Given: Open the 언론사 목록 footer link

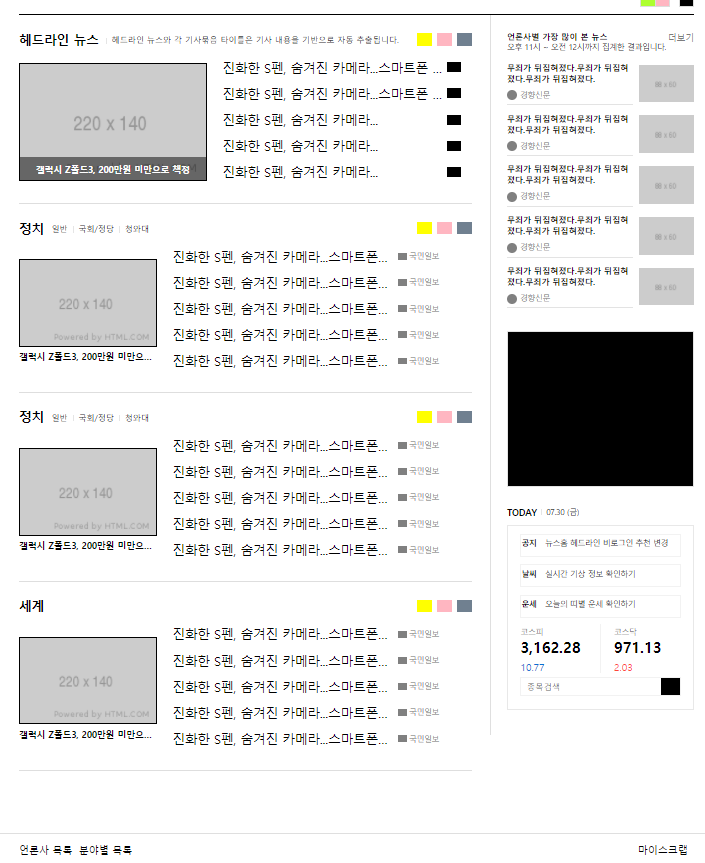Looking at the screenshot, I should (46, 850).
